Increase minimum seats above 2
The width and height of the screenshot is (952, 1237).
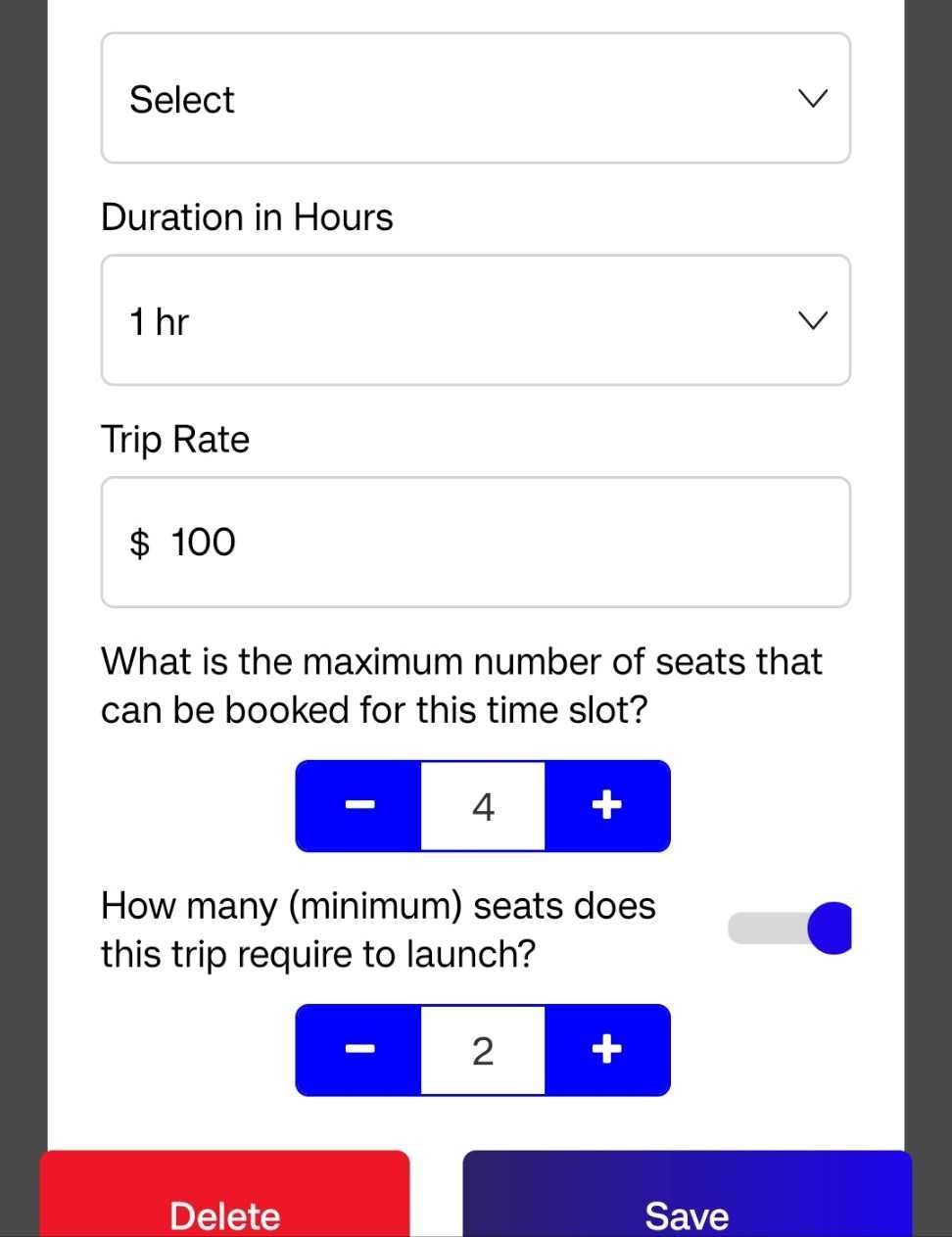(607, 1049)
